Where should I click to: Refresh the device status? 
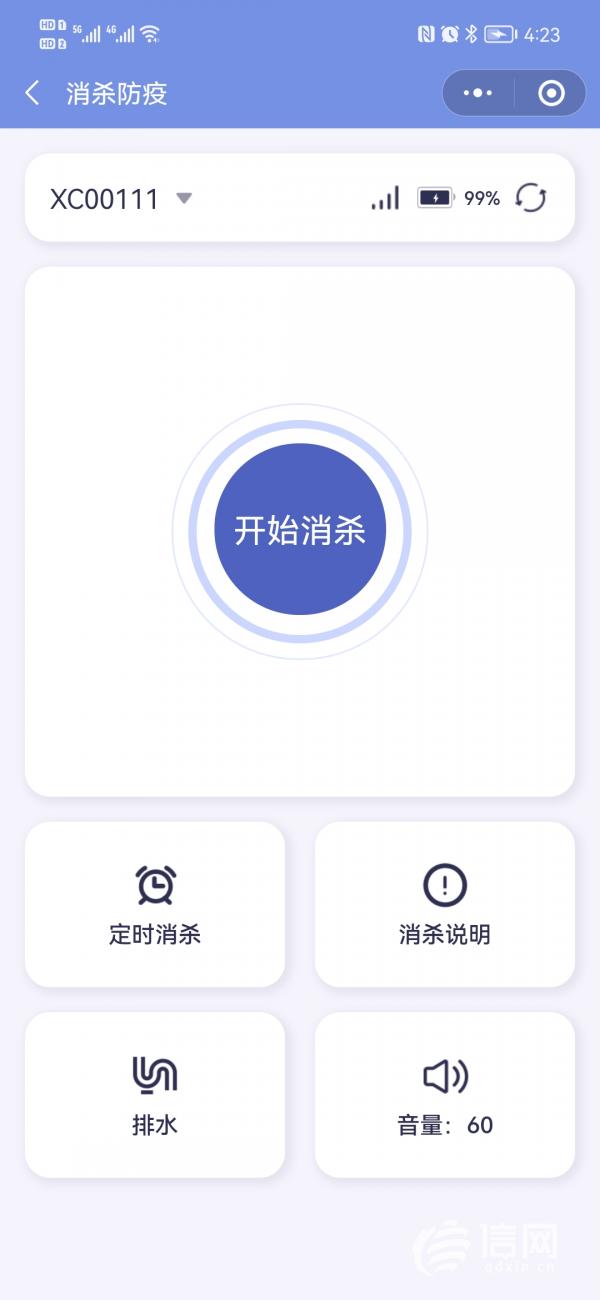pos(531,198)
